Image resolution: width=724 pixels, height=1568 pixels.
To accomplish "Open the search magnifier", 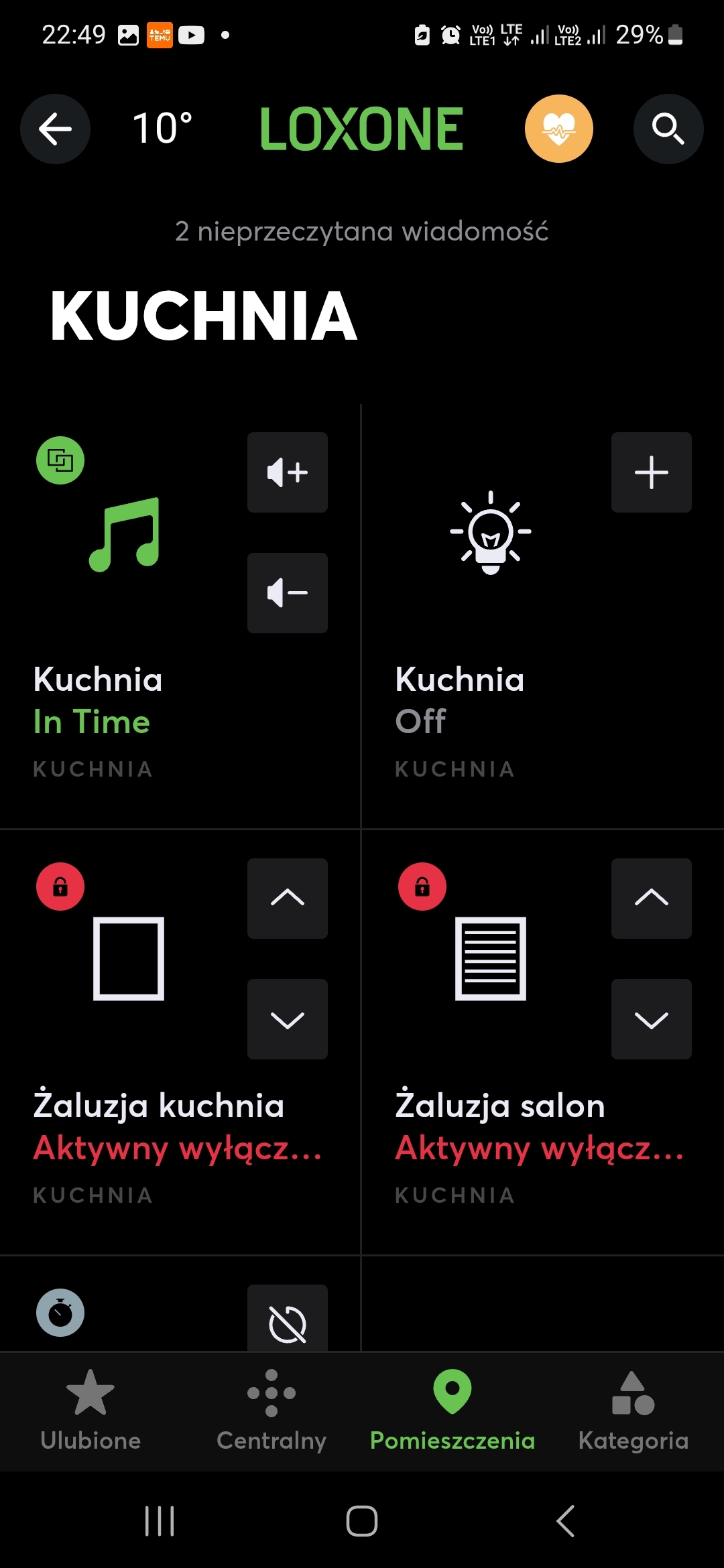I will coord(668,129).
